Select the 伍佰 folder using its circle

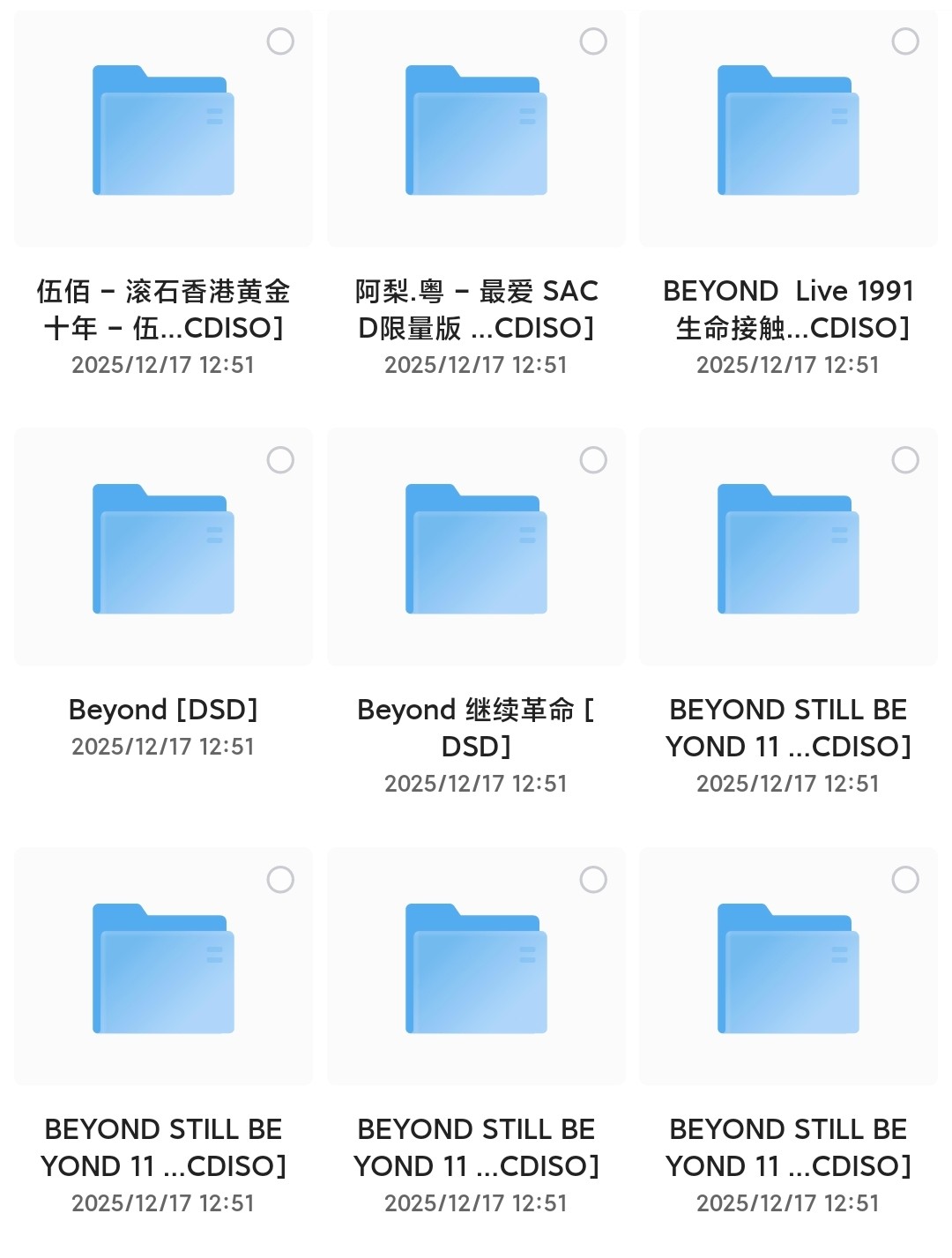tap(280, 41)
